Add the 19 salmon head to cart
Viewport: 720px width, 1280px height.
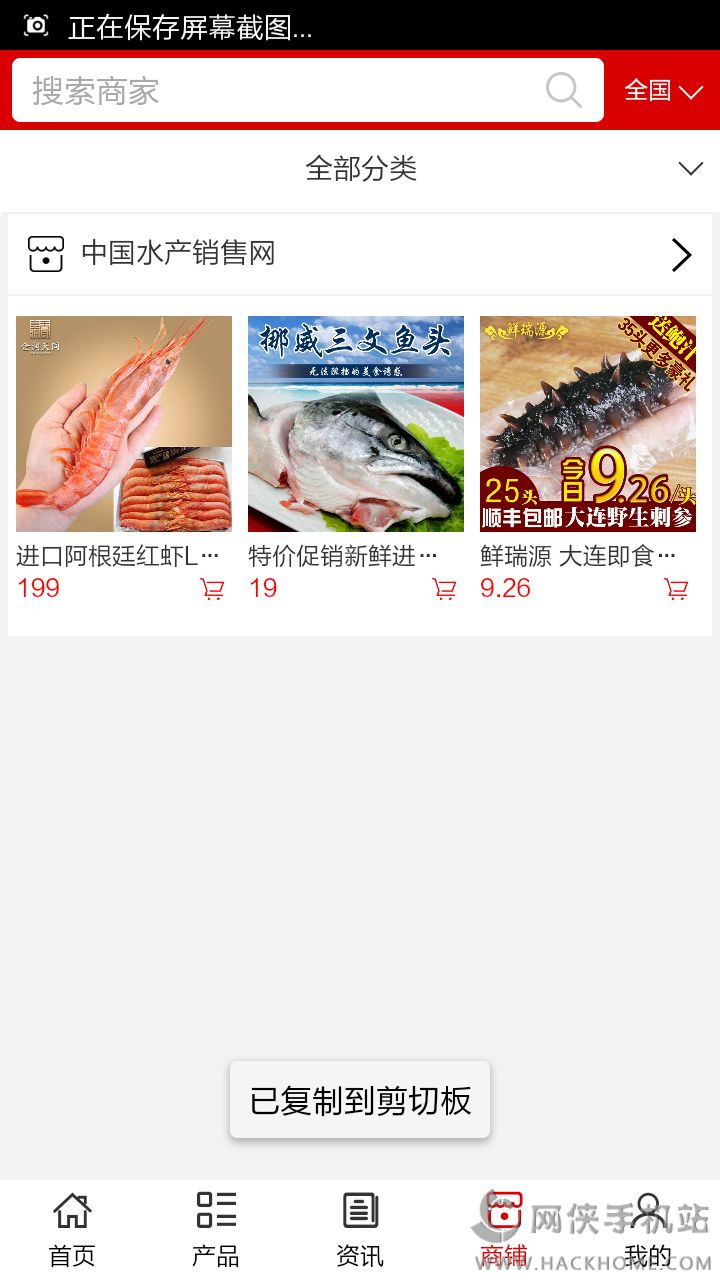pyautogui.click(x=444, y=589)
